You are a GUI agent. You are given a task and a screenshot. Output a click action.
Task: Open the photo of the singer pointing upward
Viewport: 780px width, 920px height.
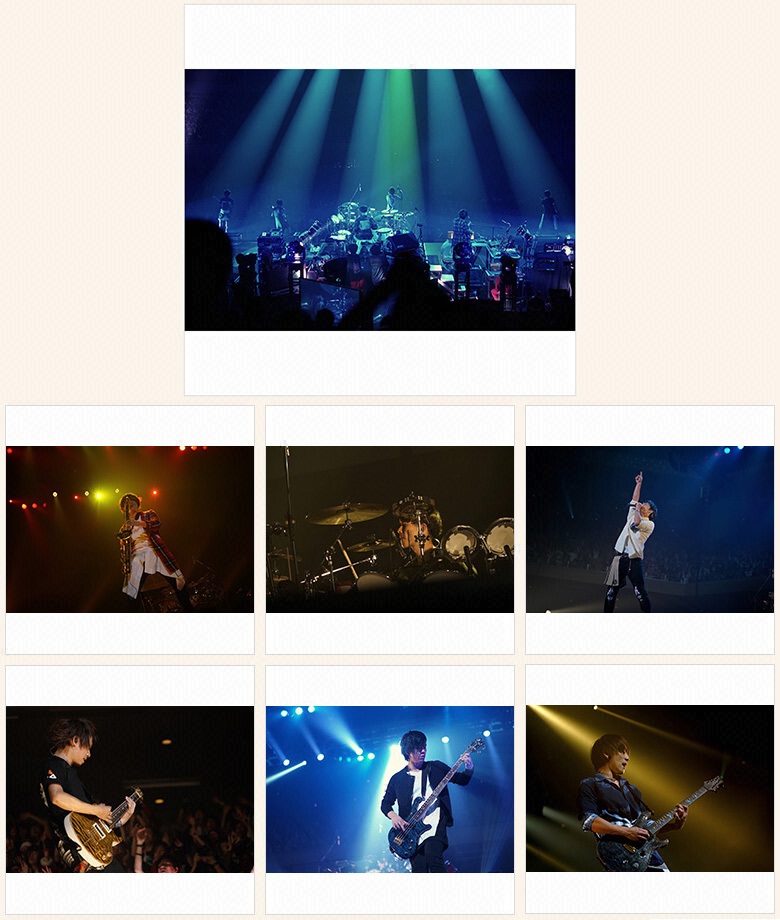(x=650, y=529)
